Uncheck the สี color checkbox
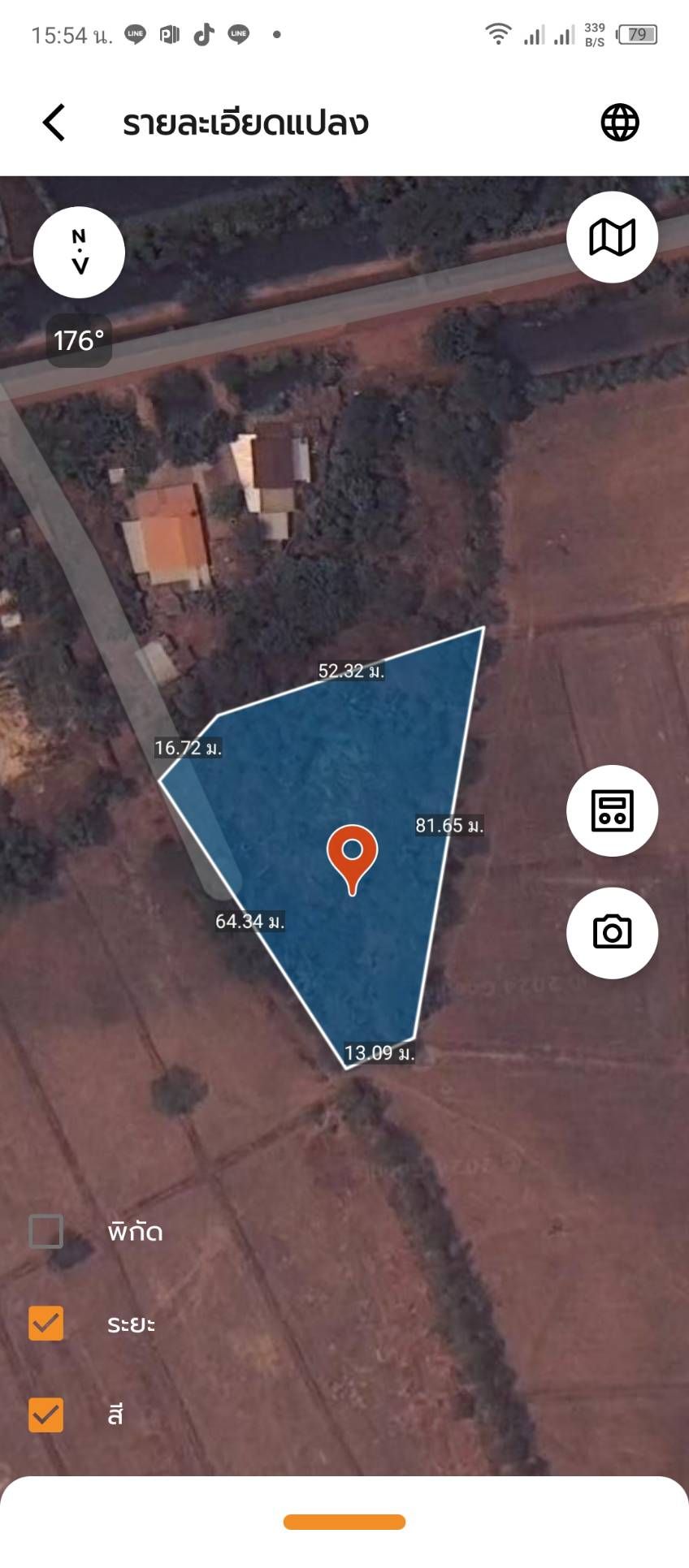The image size is (689, 1568). pos(46,1415)
